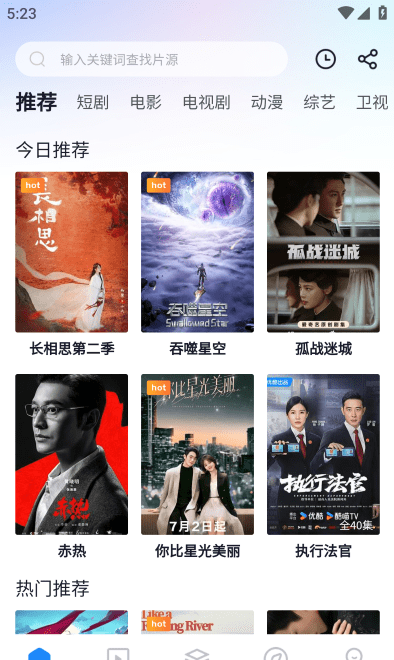Screen dimensions: 394x660
Task: Open the 执行法官 poster
Action: pos(323,455)
